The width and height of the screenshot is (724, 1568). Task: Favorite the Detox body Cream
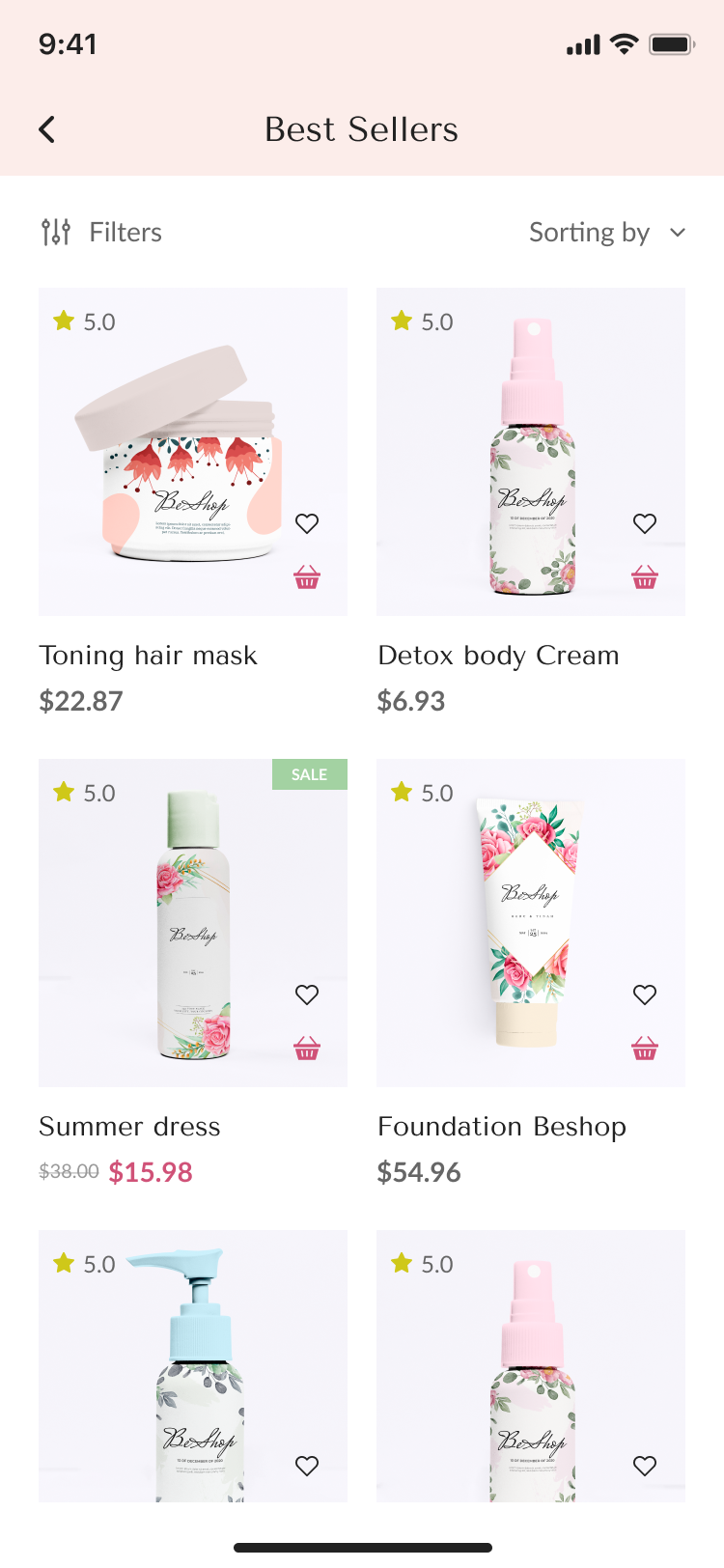point(645,523)
